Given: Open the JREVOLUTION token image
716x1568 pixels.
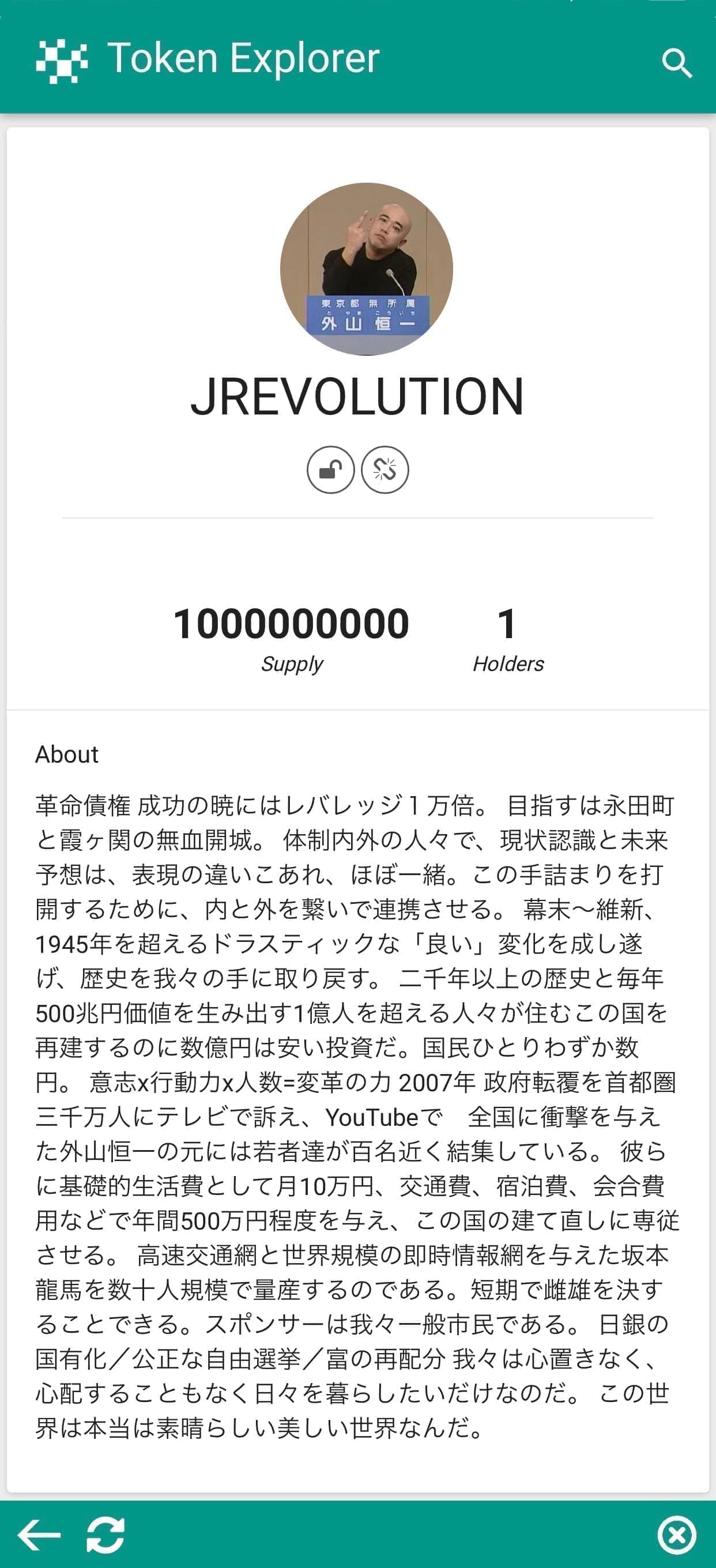Looking at the screenshot, I should (366, 269).
